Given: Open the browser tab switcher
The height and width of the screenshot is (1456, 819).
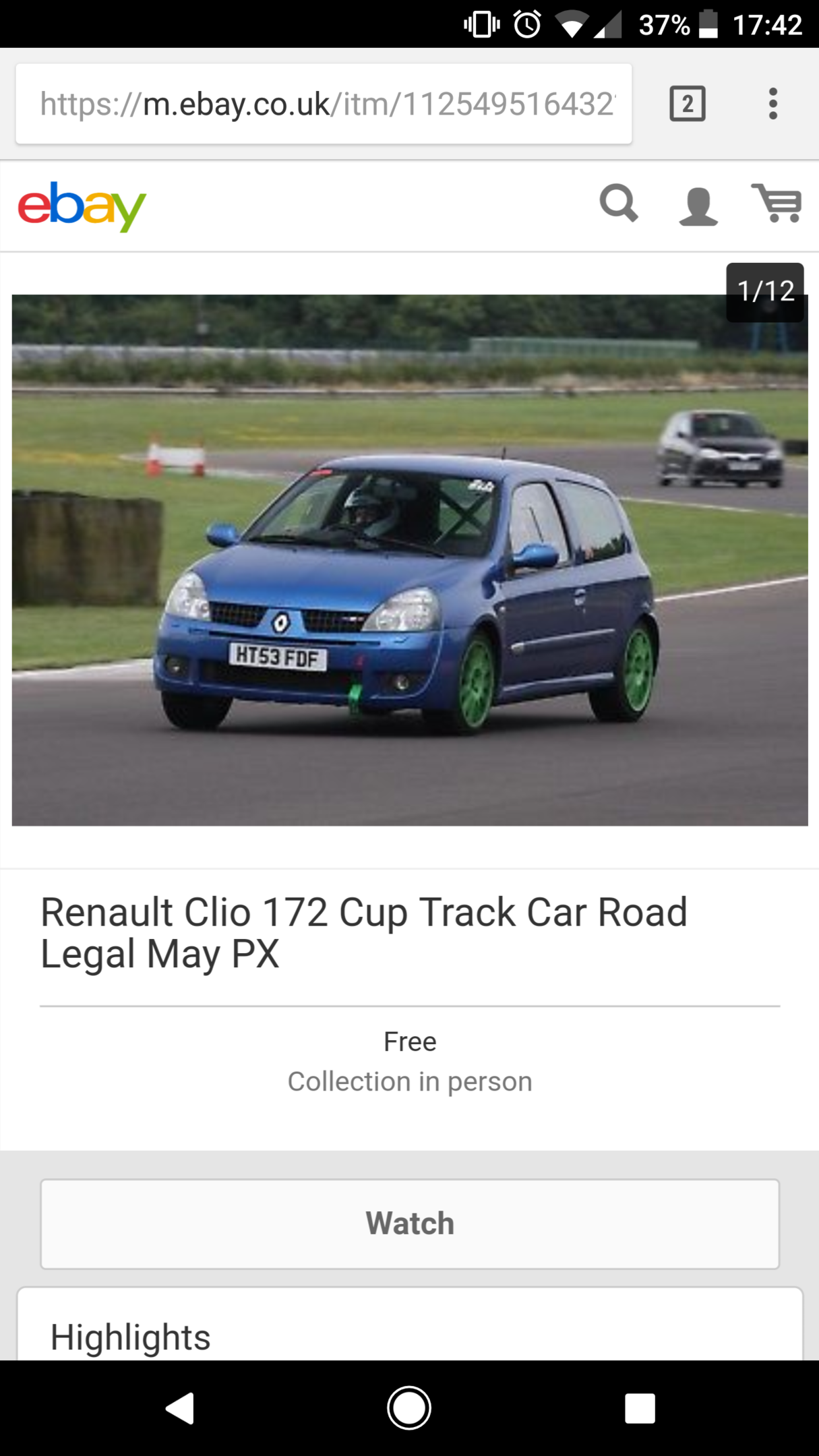Looking at the screenshot, I should (x=687, y=104).
